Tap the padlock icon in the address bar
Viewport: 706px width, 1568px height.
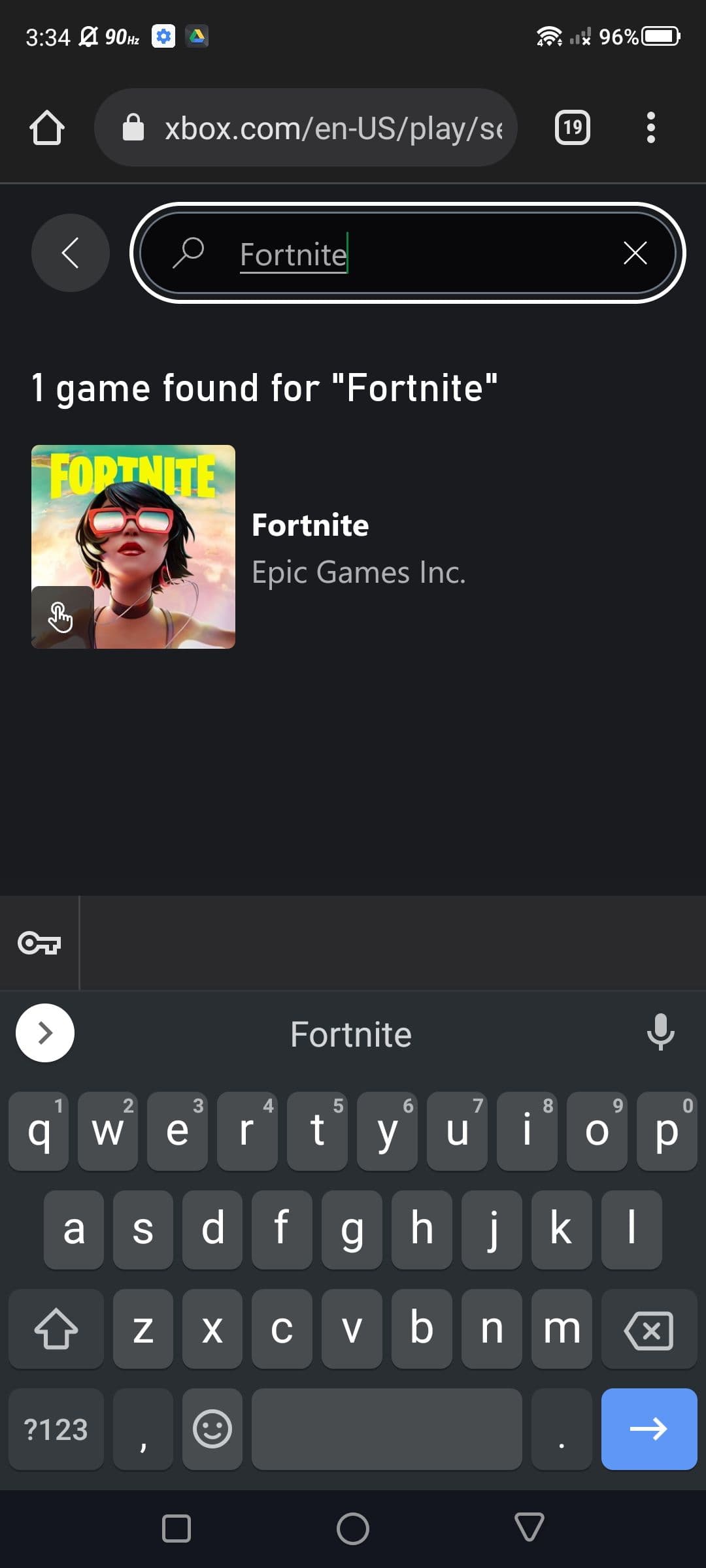134,128
